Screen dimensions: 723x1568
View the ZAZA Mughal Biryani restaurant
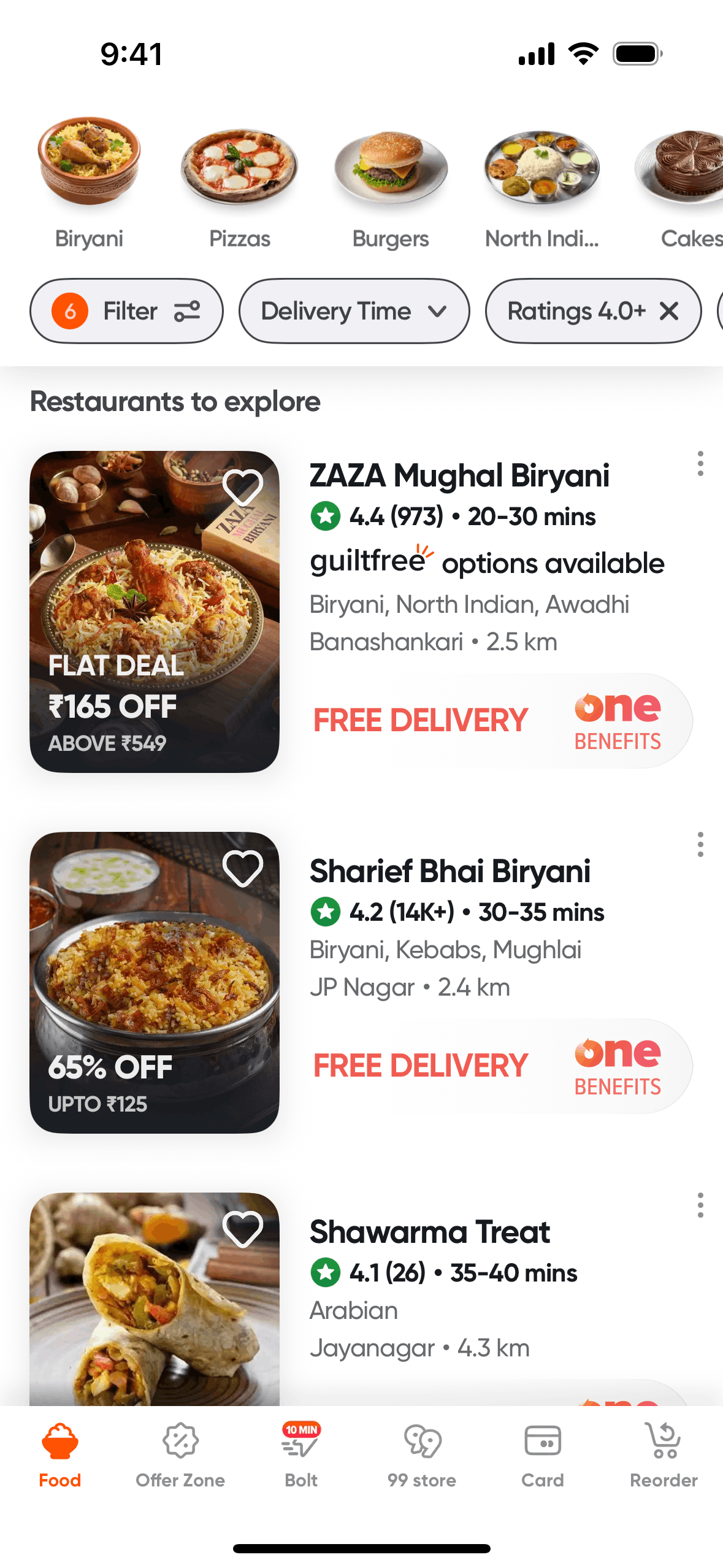[x=459, y=476]
